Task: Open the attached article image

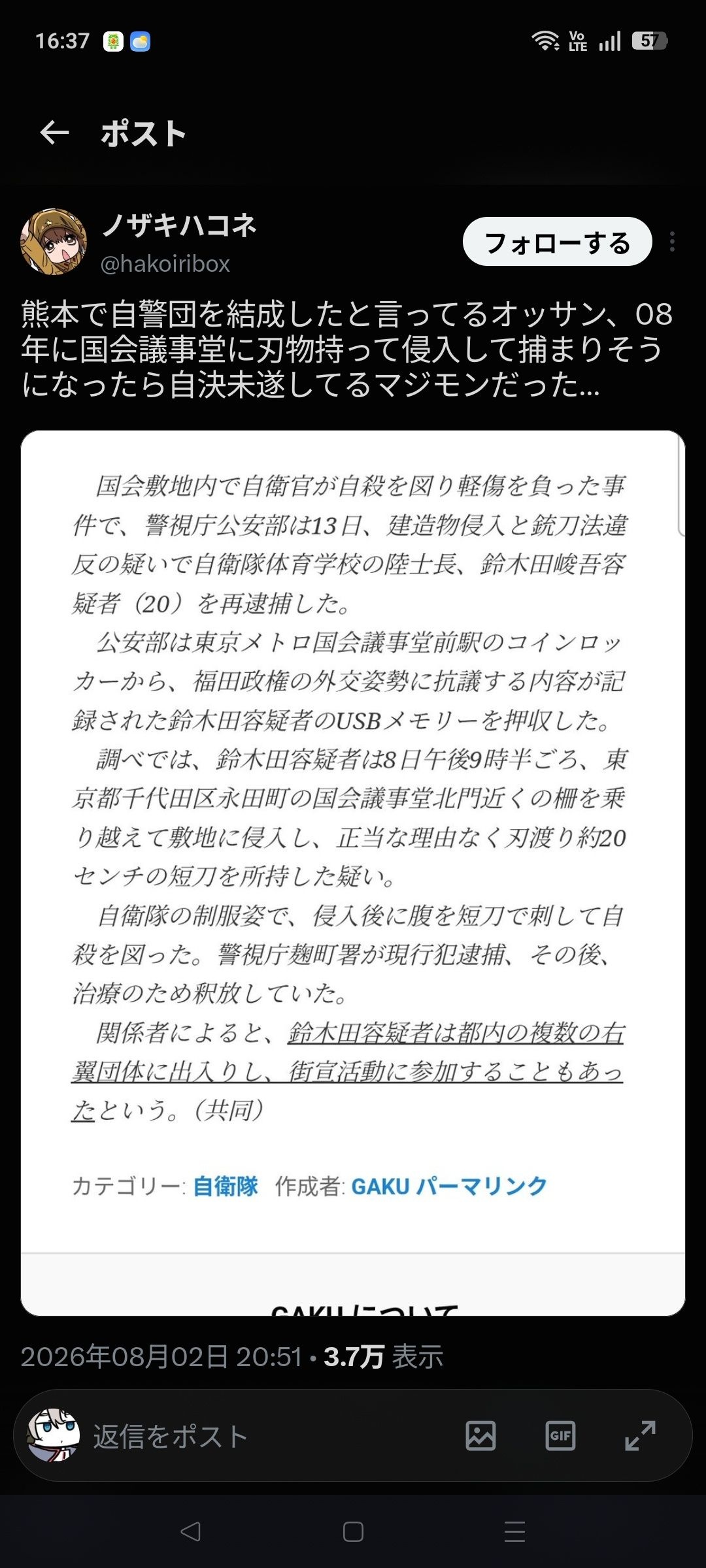Action: tap(353, 873)
